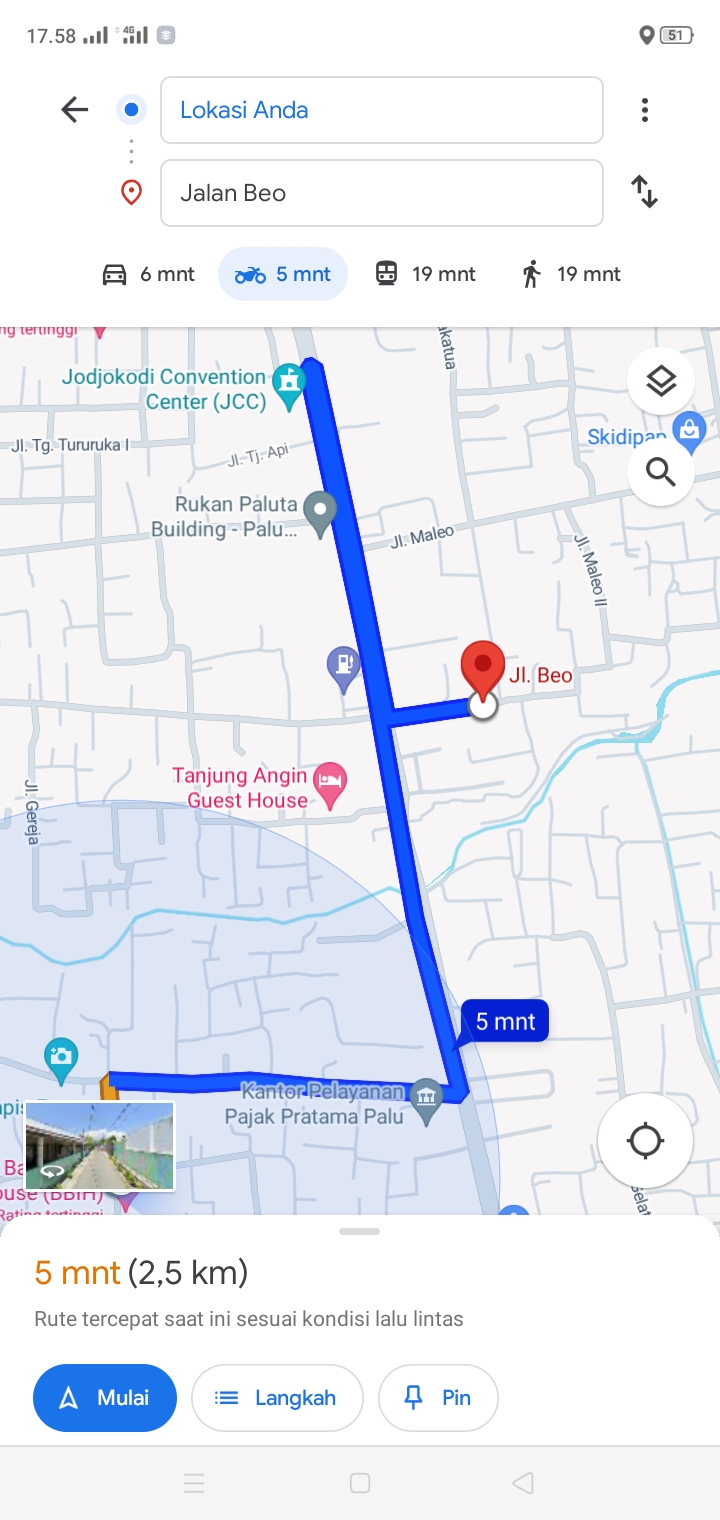View route steps via Langkah

pos(277,1398)
